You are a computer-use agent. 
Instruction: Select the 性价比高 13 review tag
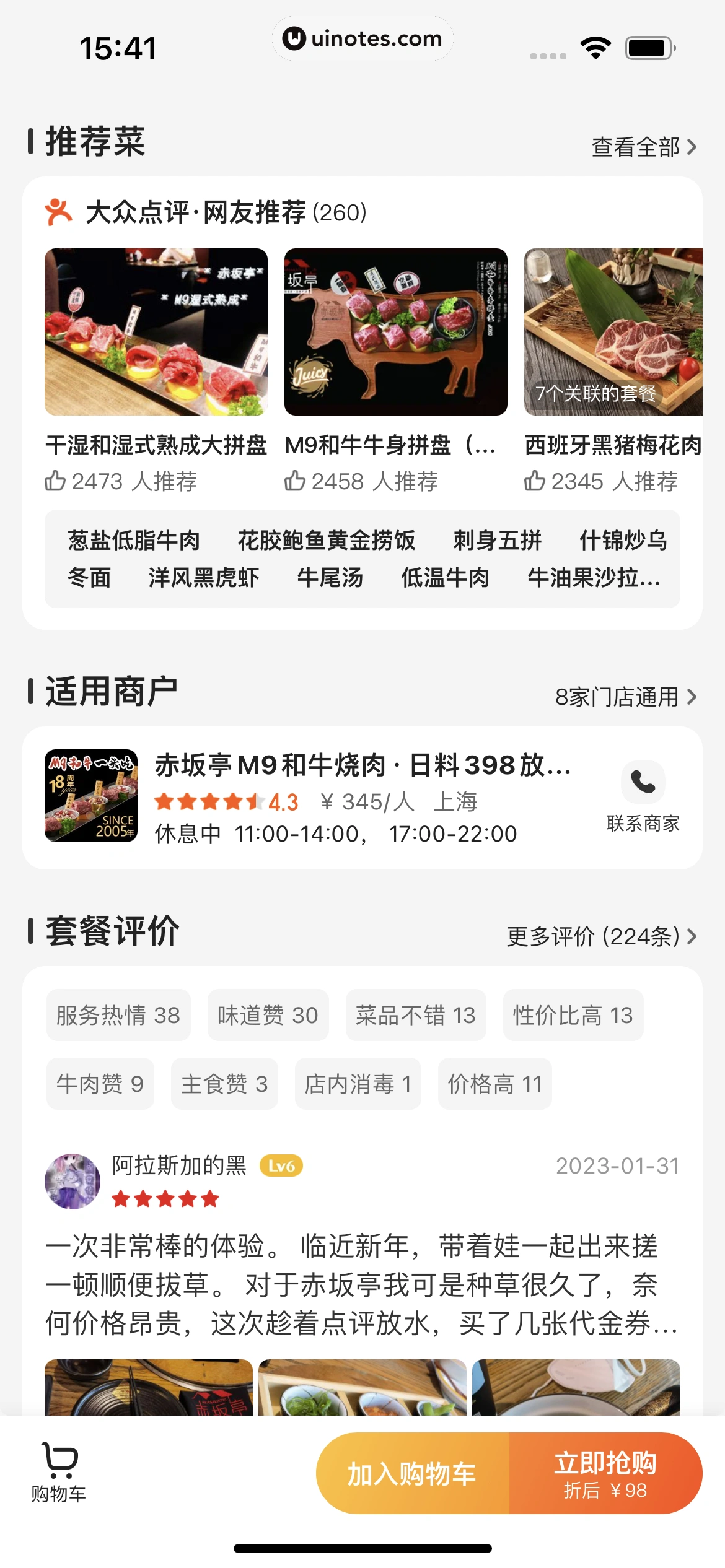573,1016
